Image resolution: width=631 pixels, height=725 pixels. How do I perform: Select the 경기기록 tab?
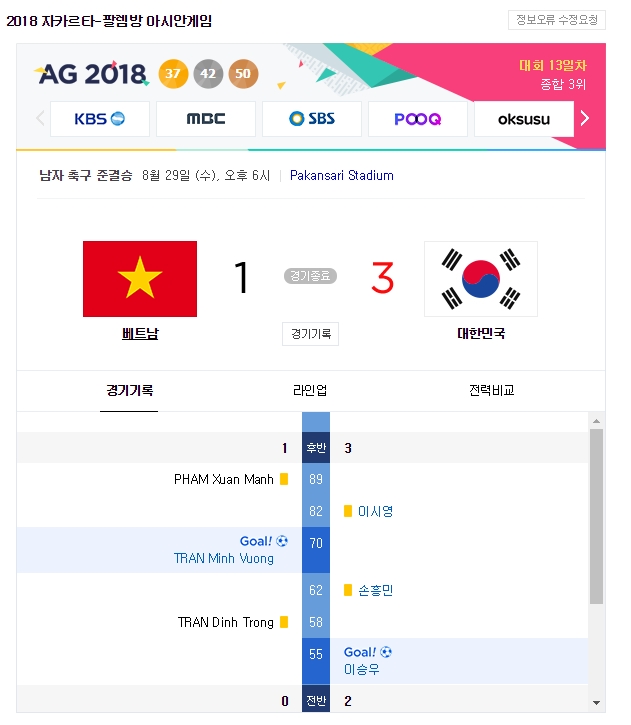[x=129, y=391]
